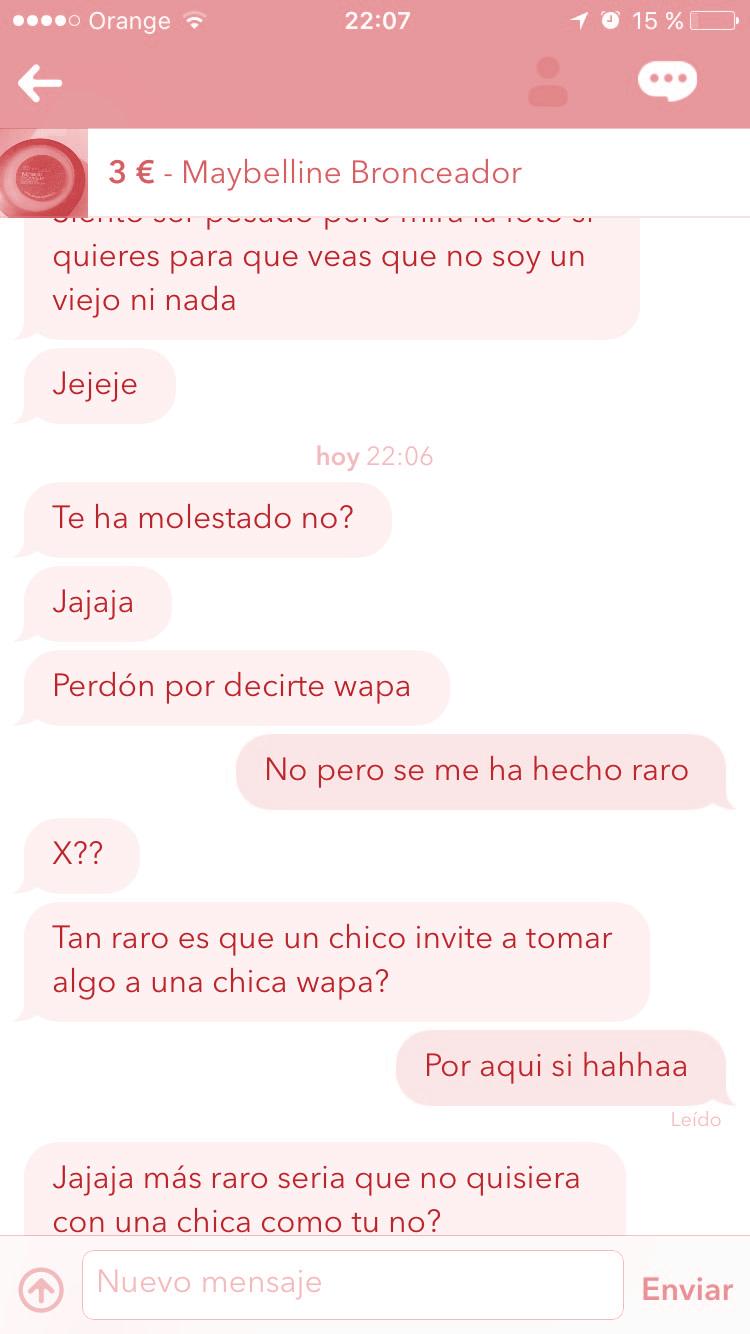The image size is (750, 1334).
Task: Open the user profile icon
Action: (548, 82)
